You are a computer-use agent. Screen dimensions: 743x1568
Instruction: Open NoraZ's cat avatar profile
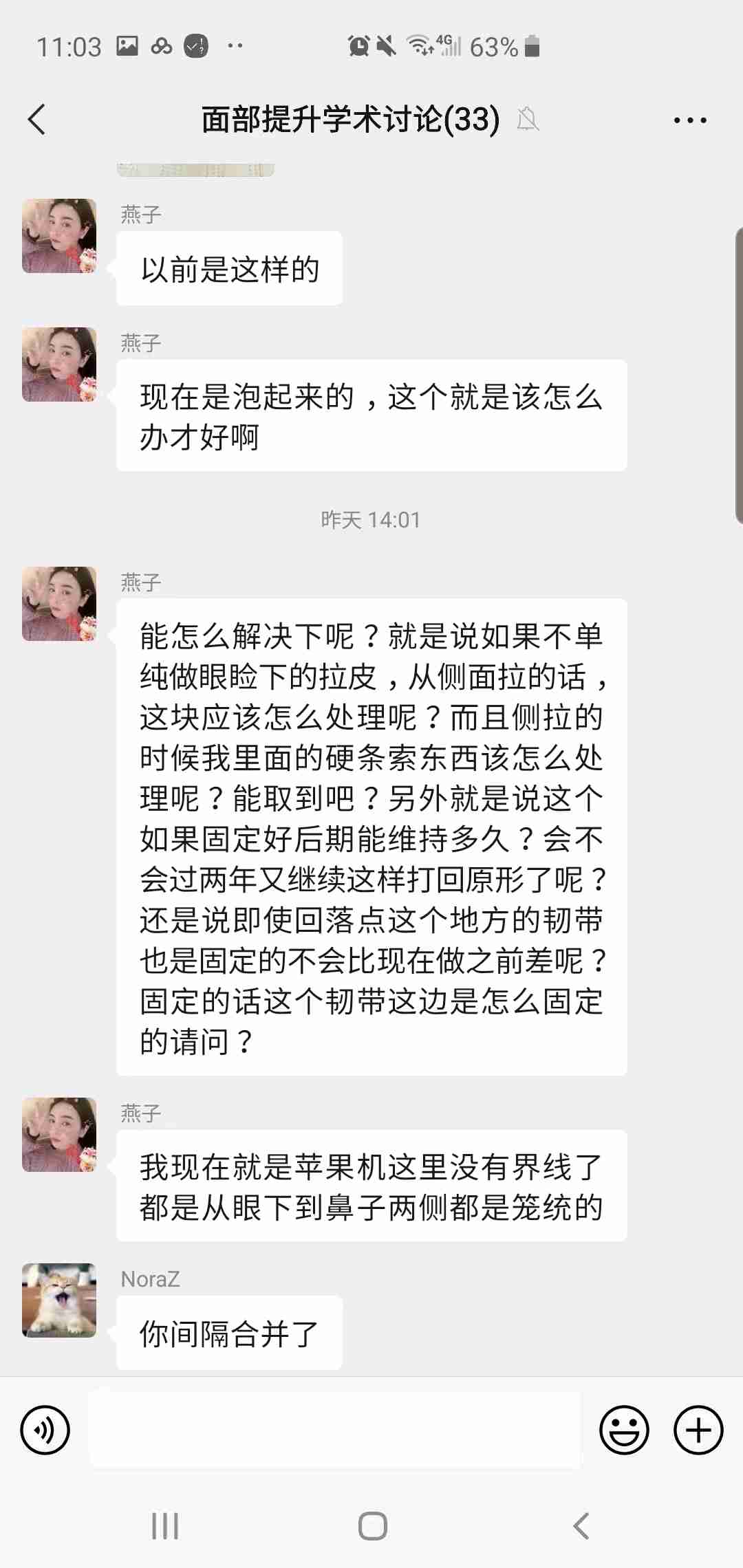coord(59,1300)
